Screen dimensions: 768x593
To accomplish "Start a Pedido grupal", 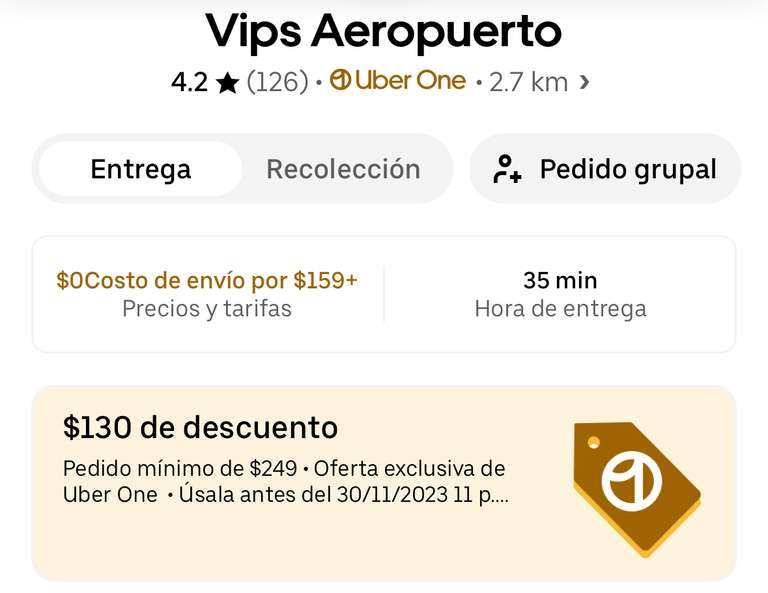I will coord(605,169).
